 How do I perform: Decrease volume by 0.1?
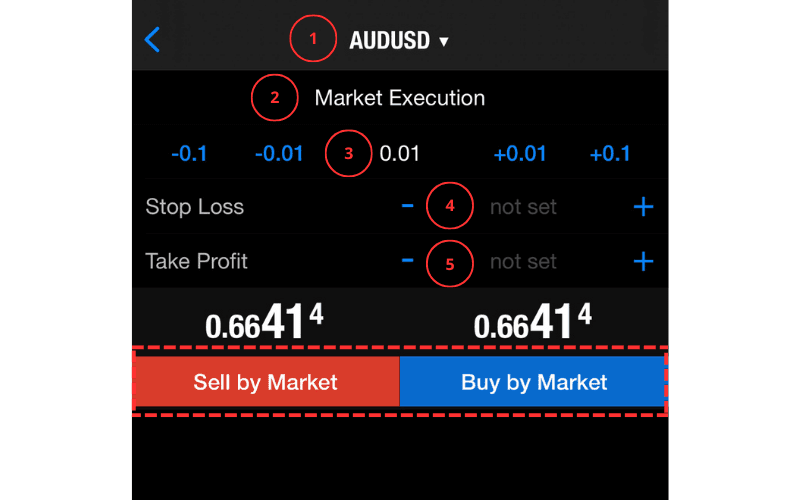coord(188,154)
